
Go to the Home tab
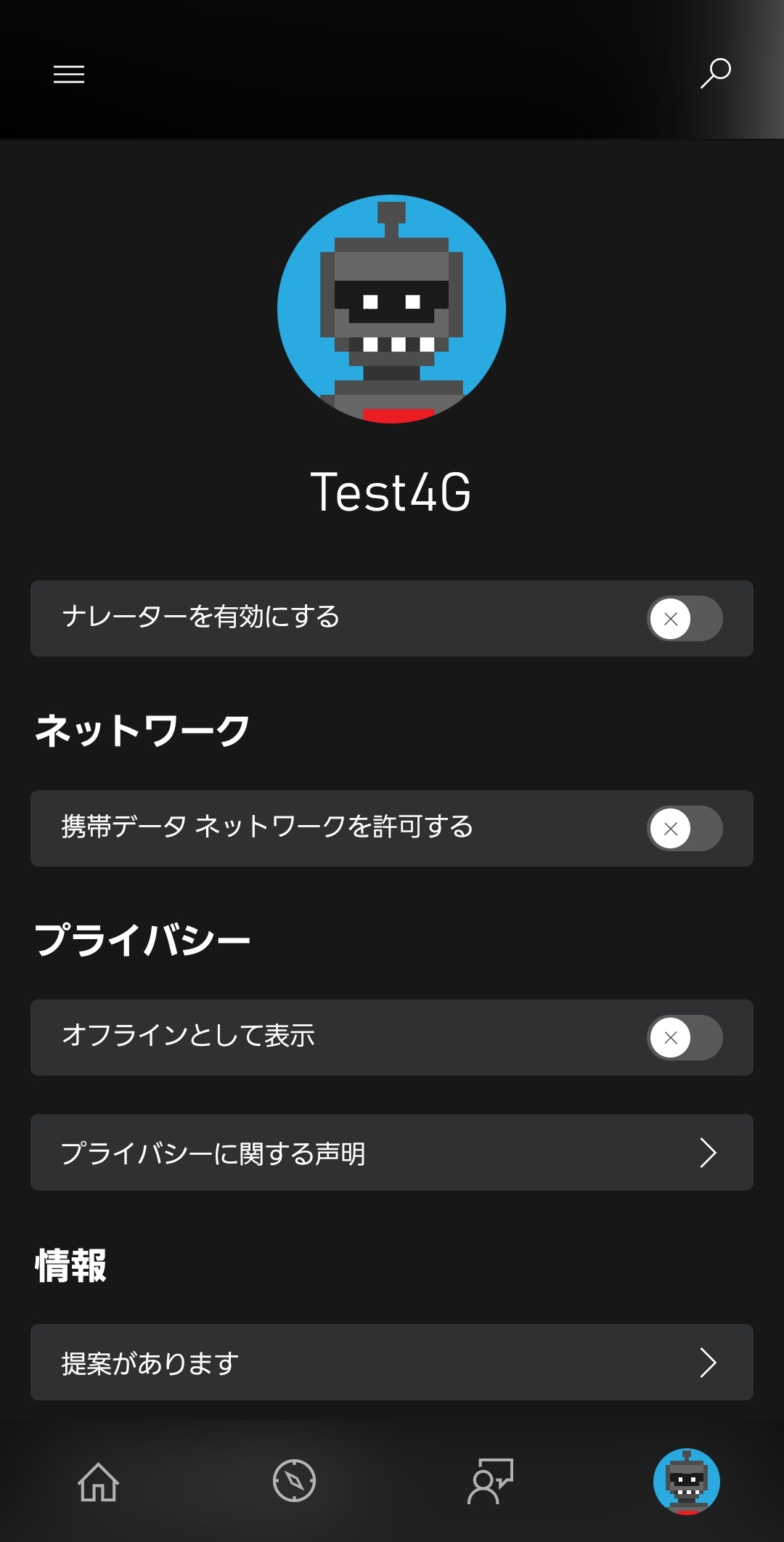click(98, 1482)
